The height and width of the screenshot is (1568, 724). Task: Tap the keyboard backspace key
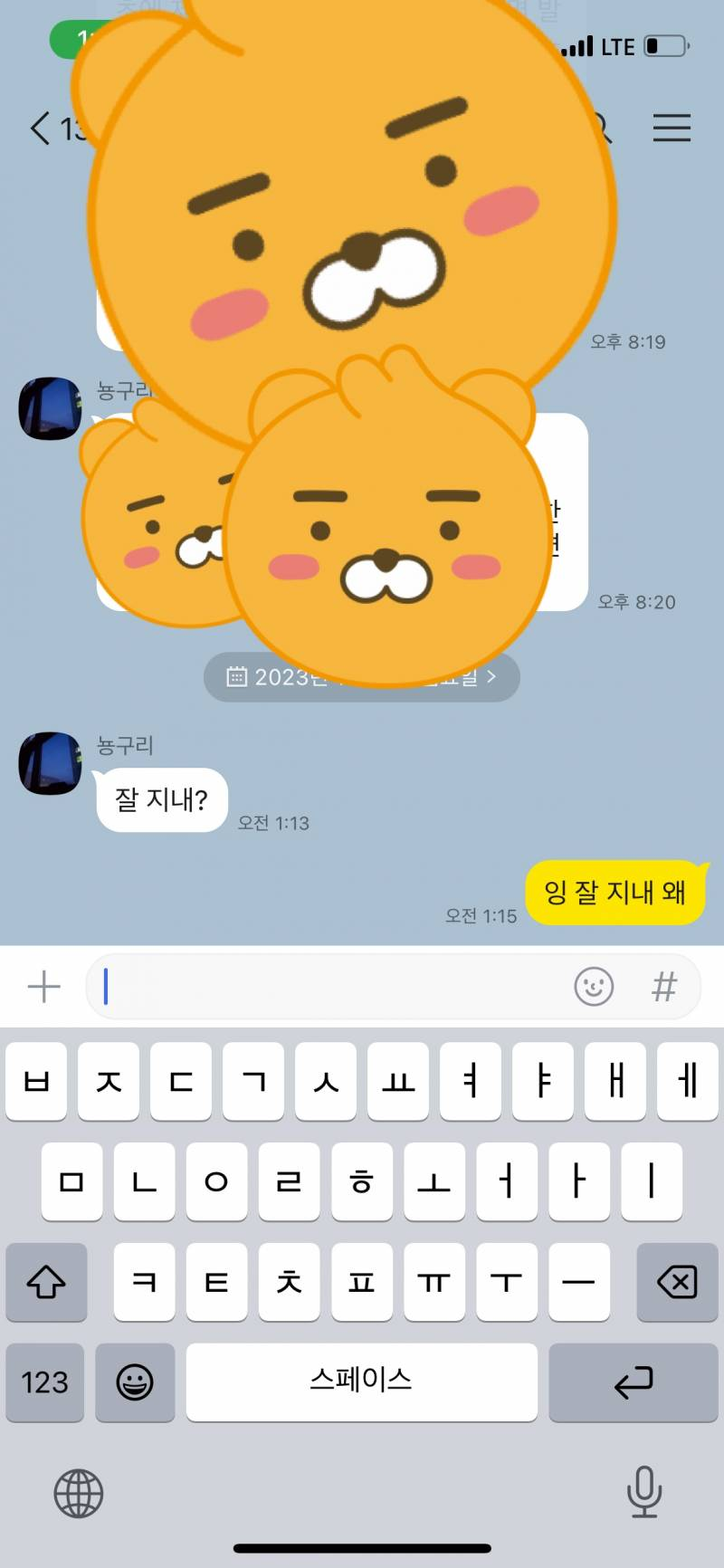click(x=677, y=1282)
